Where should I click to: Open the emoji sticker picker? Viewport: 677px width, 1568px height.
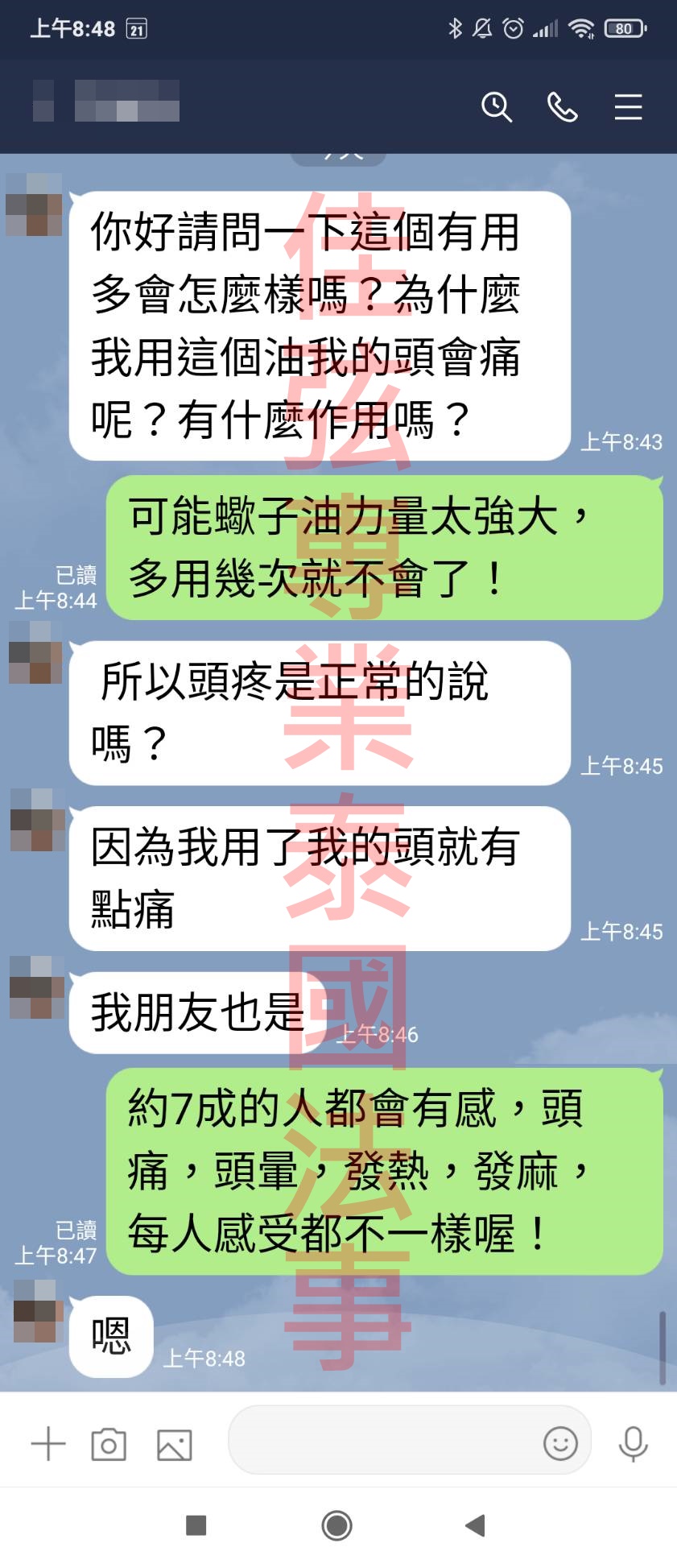pyautogui.click(x=560, y=1442)
